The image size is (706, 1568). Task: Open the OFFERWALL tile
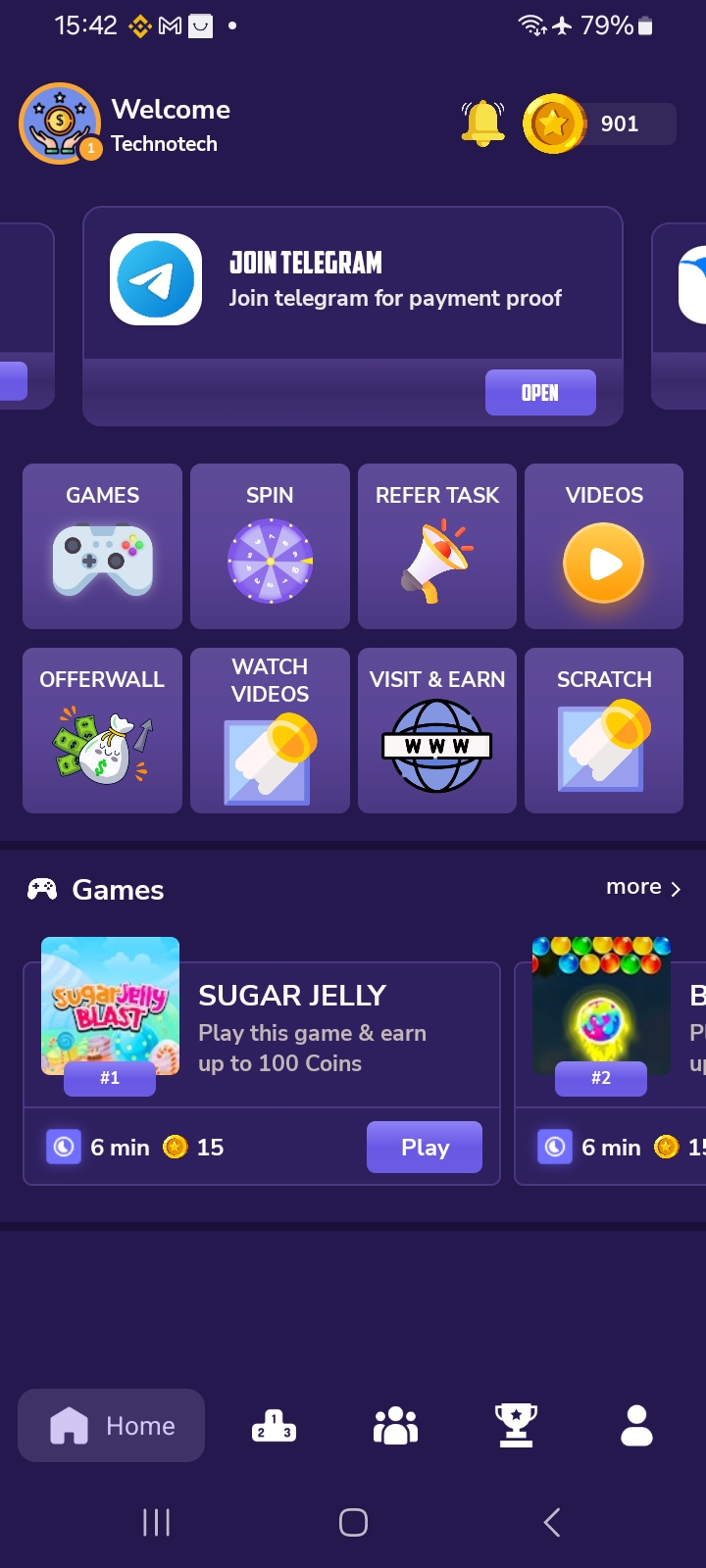tap(102, 730)
